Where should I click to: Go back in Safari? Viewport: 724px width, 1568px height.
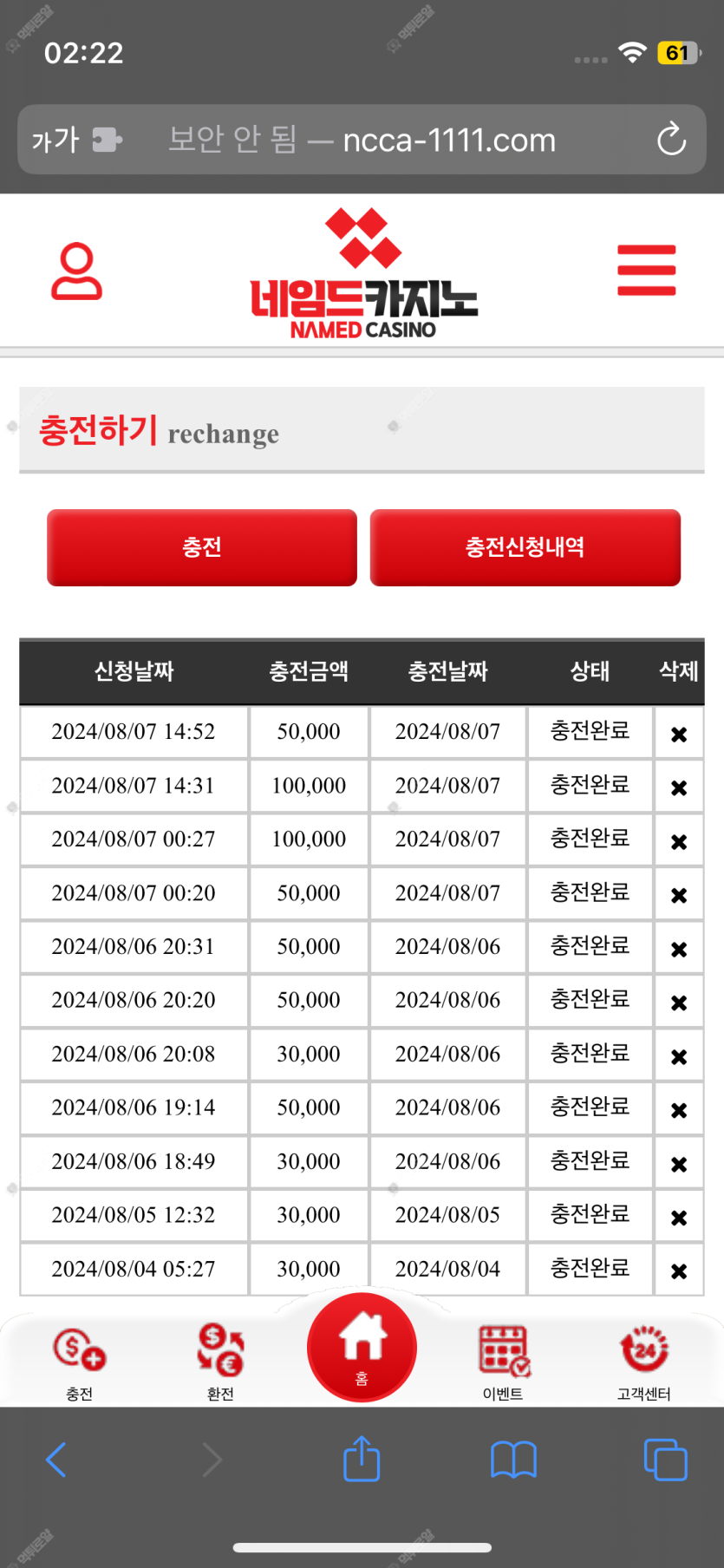click(x=56, y=1460)
